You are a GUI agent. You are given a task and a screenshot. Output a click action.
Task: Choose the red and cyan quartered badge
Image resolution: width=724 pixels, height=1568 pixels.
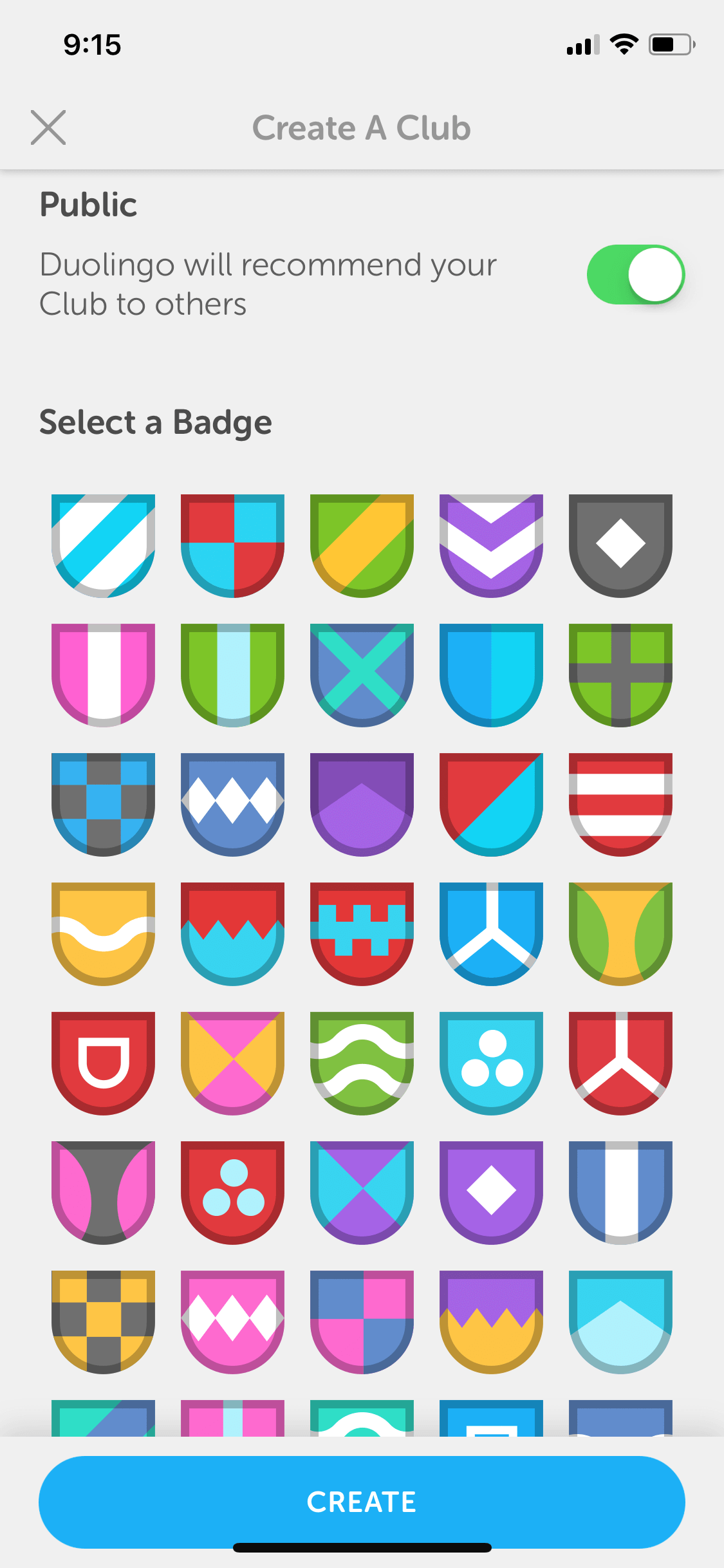[x=232, y=546]
